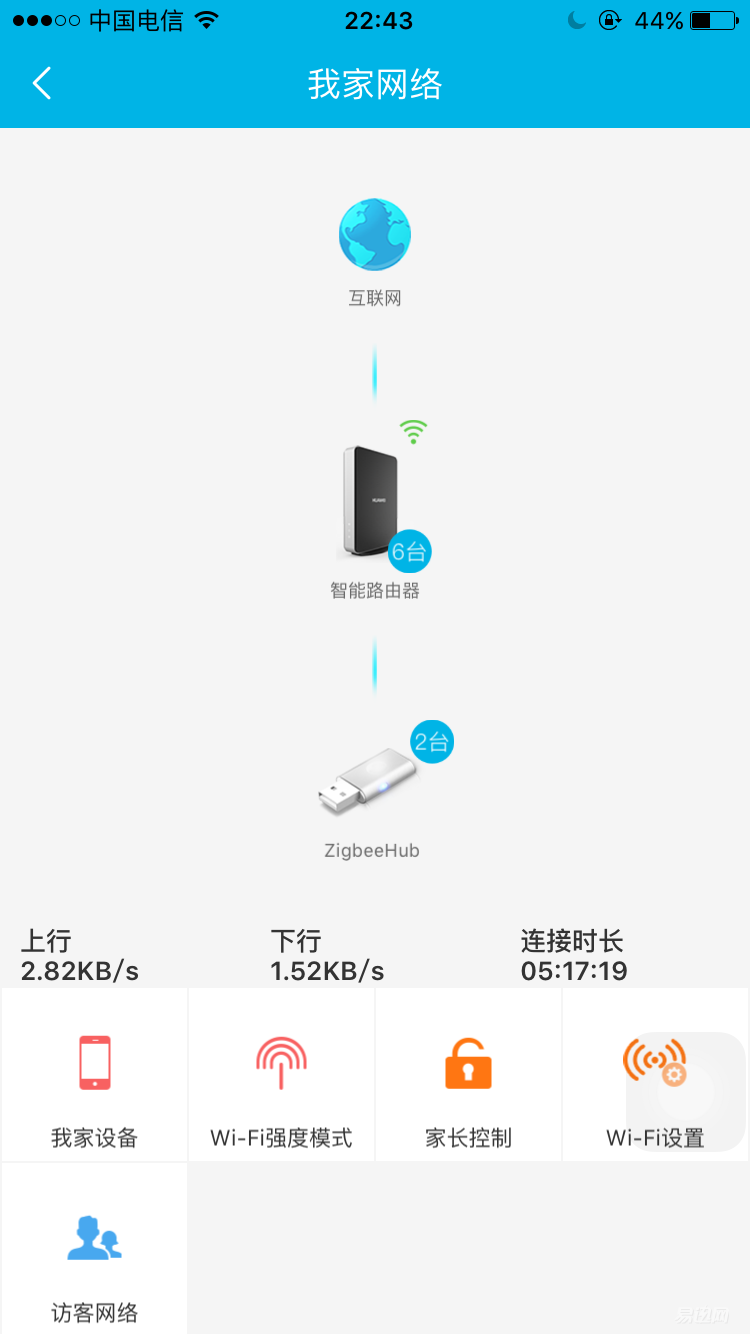
Task: Tap the 我家网络 title bar
Action: point(375,84)
